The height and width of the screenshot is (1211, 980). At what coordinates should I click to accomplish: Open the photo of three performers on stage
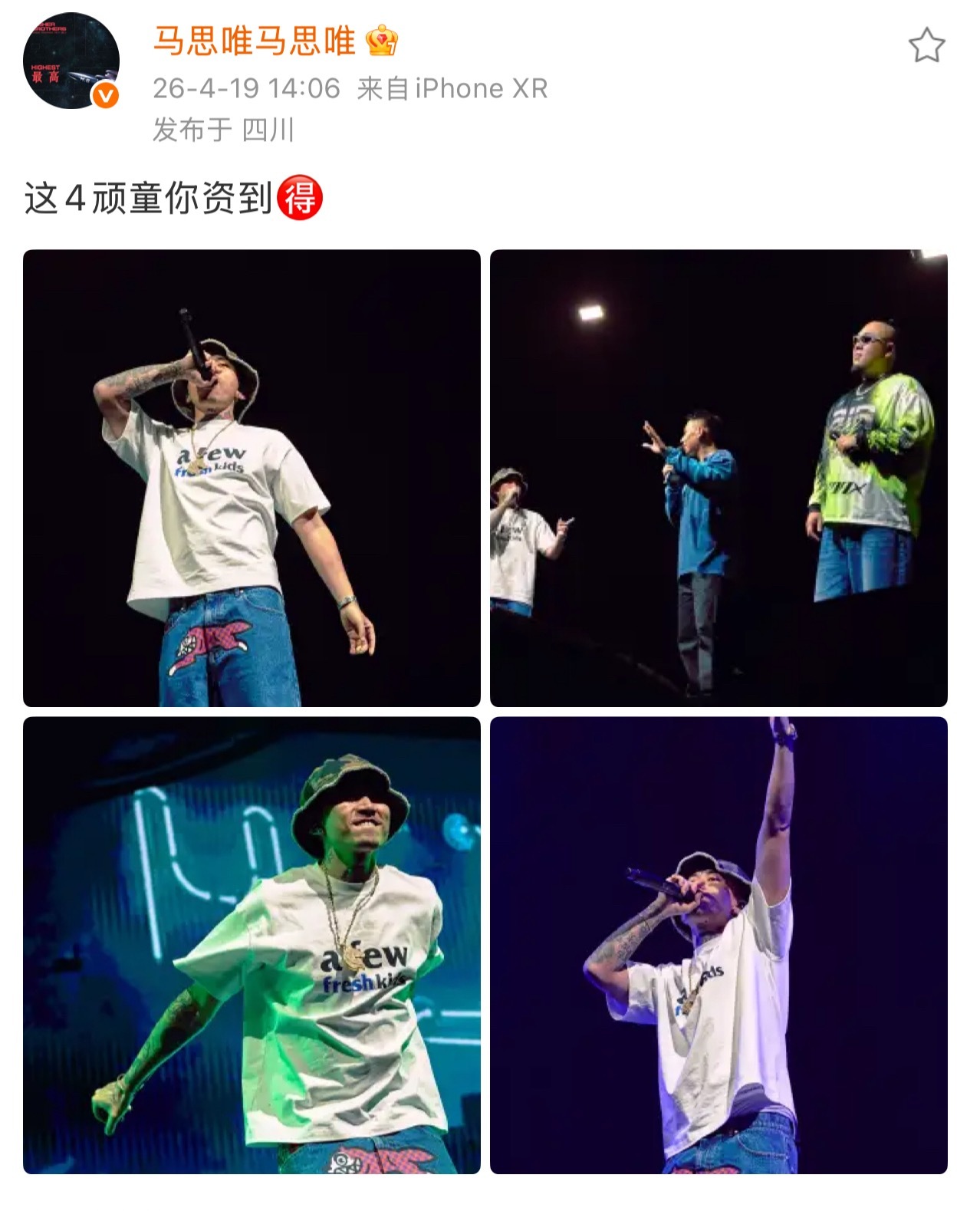[719, 478]
